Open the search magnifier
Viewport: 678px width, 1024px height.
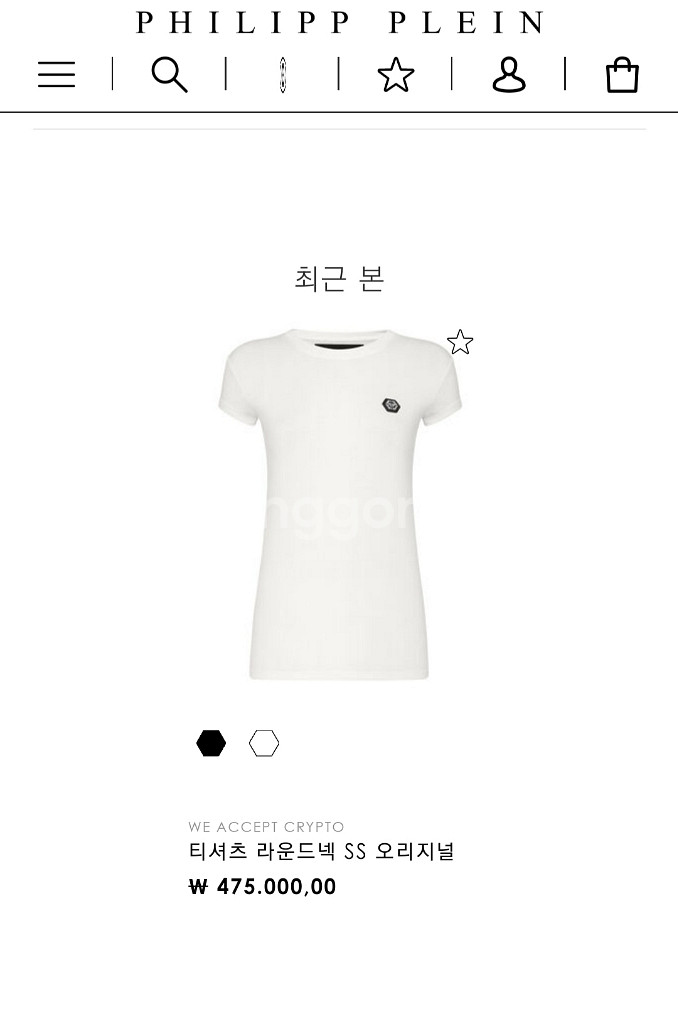169,74
